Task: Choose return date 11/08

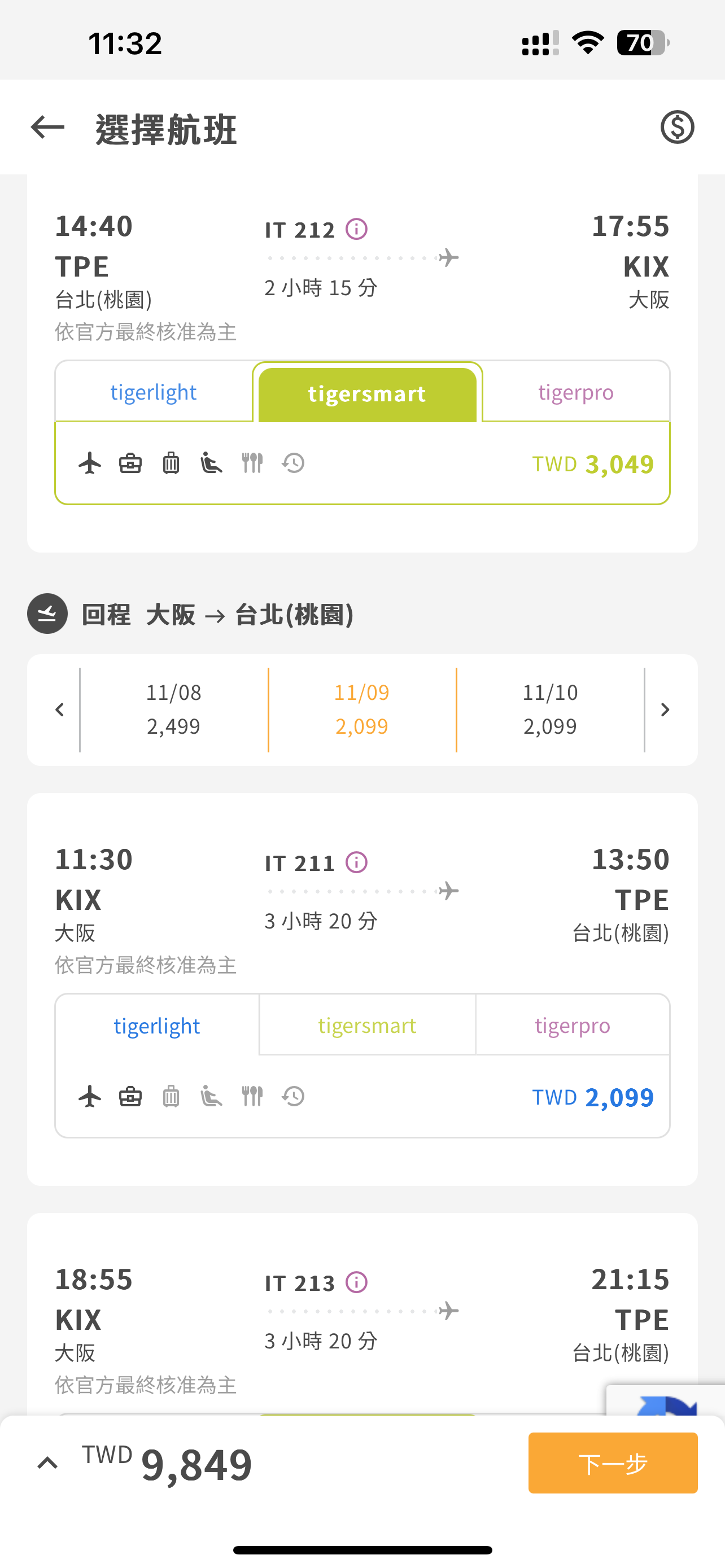Action: click(173, 709)
